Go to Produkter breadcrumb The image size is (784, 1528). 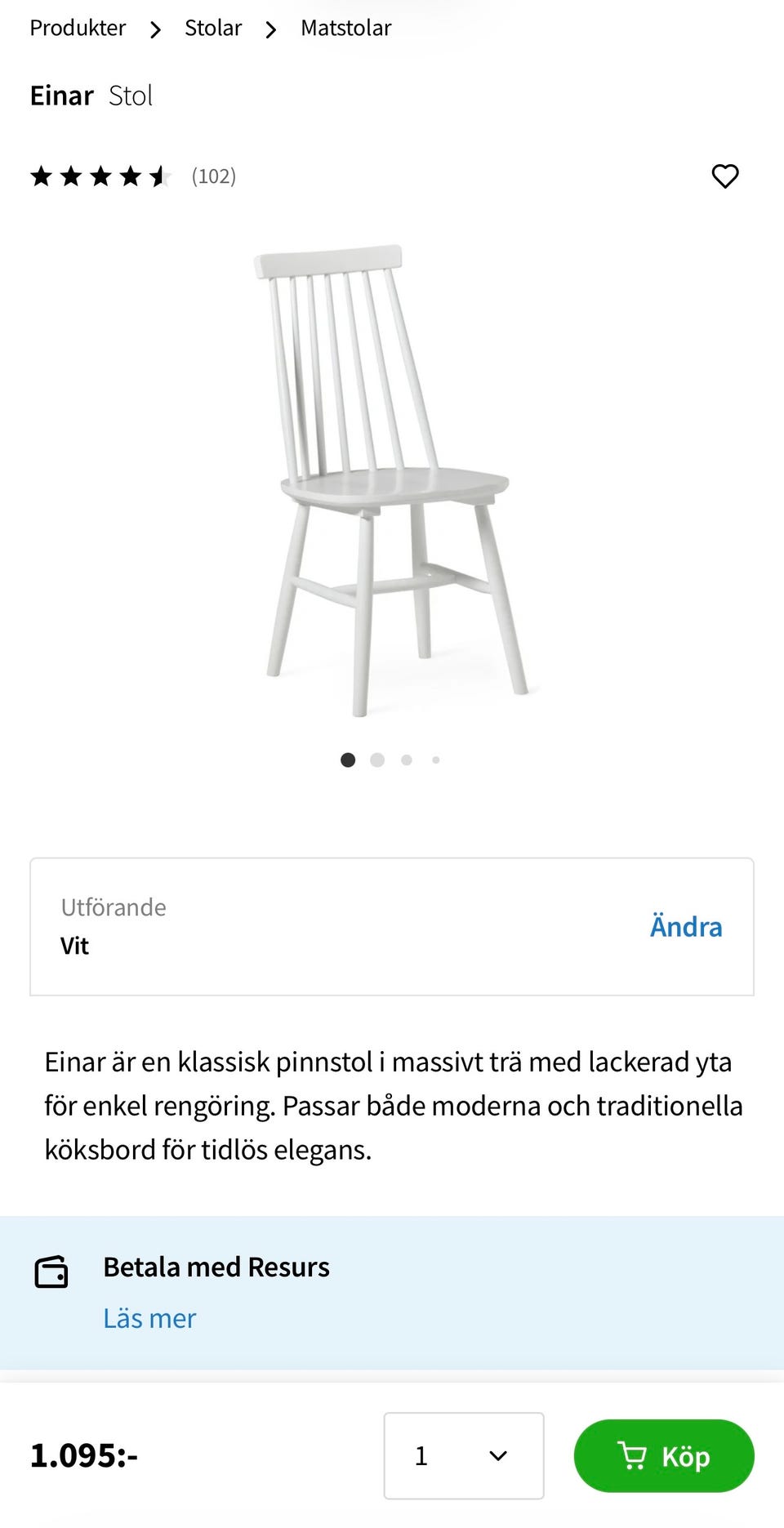point(78,28)
